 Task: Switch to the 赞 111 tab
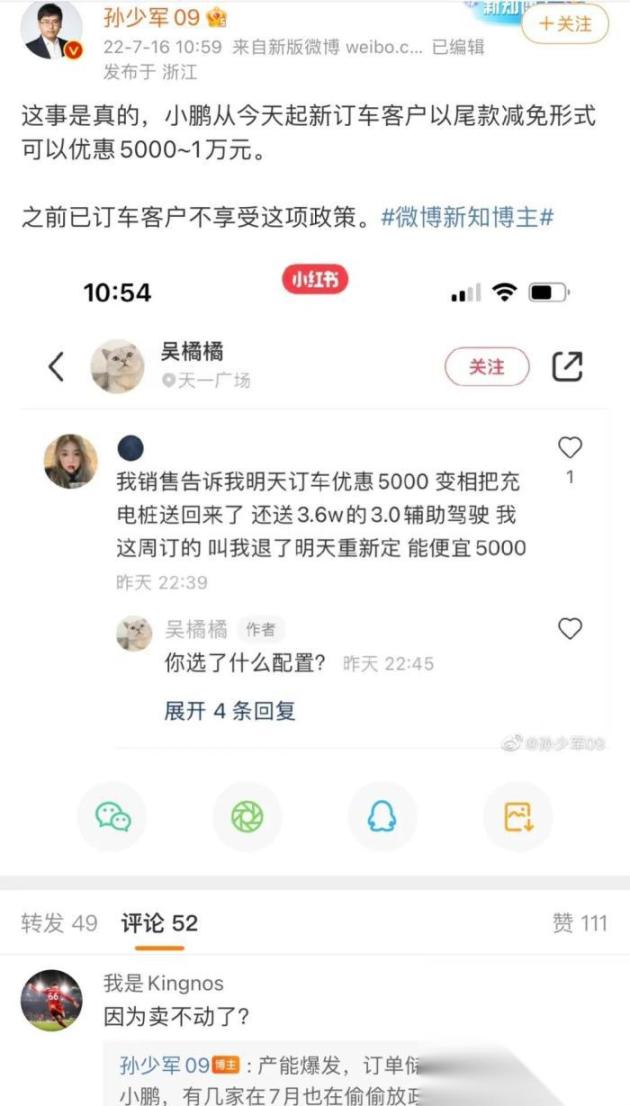pos(579,923)
